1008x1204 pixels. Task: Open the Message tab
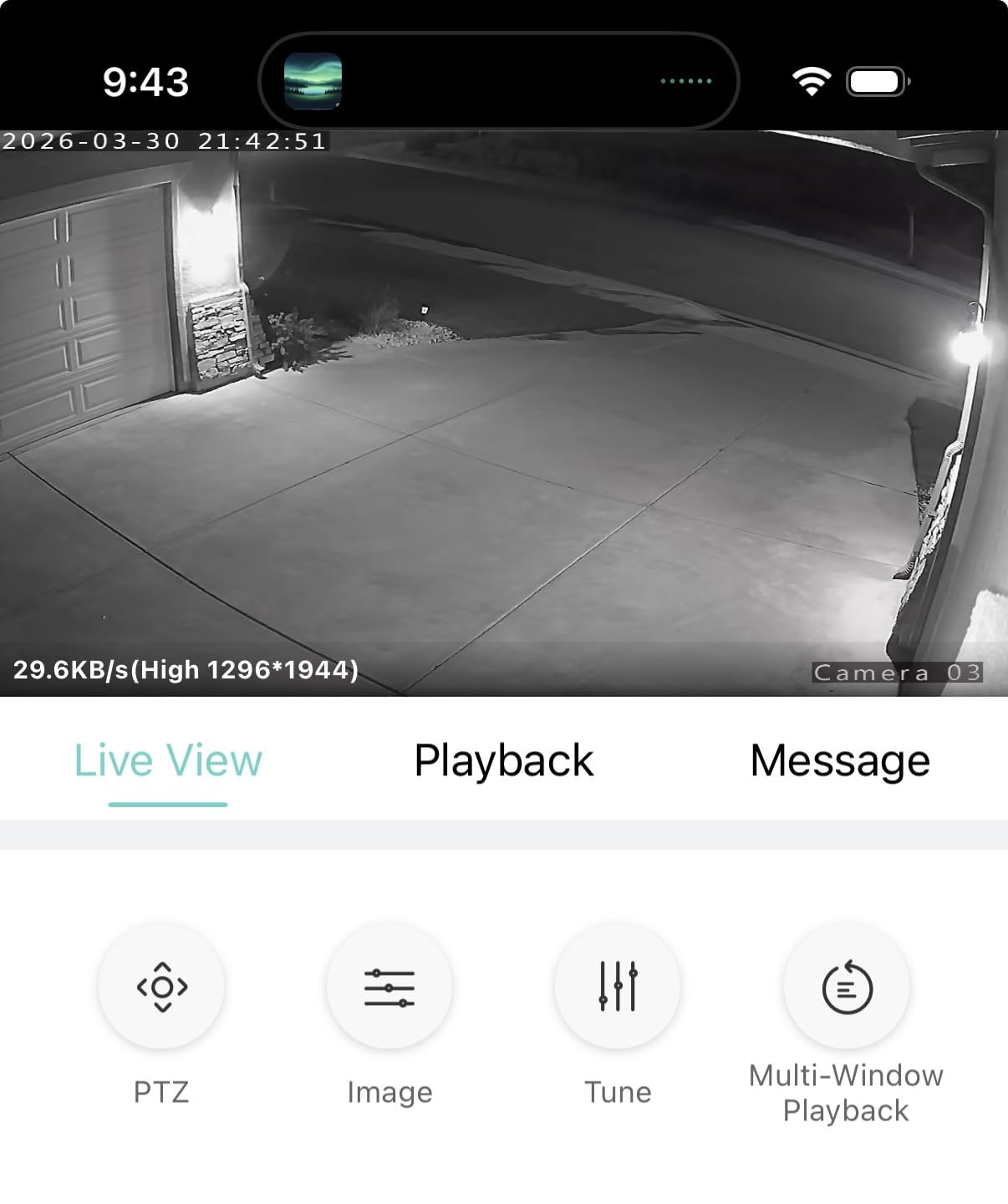(838, 760)
